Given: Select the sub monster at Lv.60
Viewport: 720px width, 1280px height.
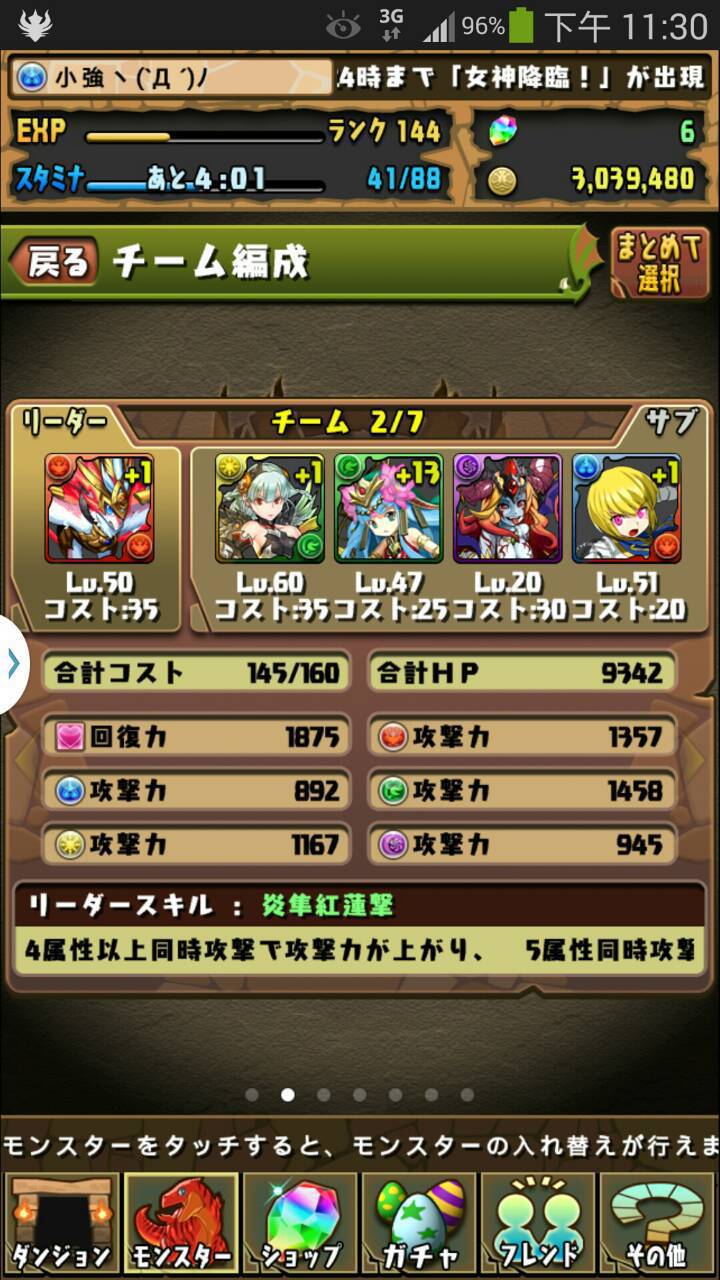Looking at the screenshot, I should pyautogui.click(x=270, y=509).
